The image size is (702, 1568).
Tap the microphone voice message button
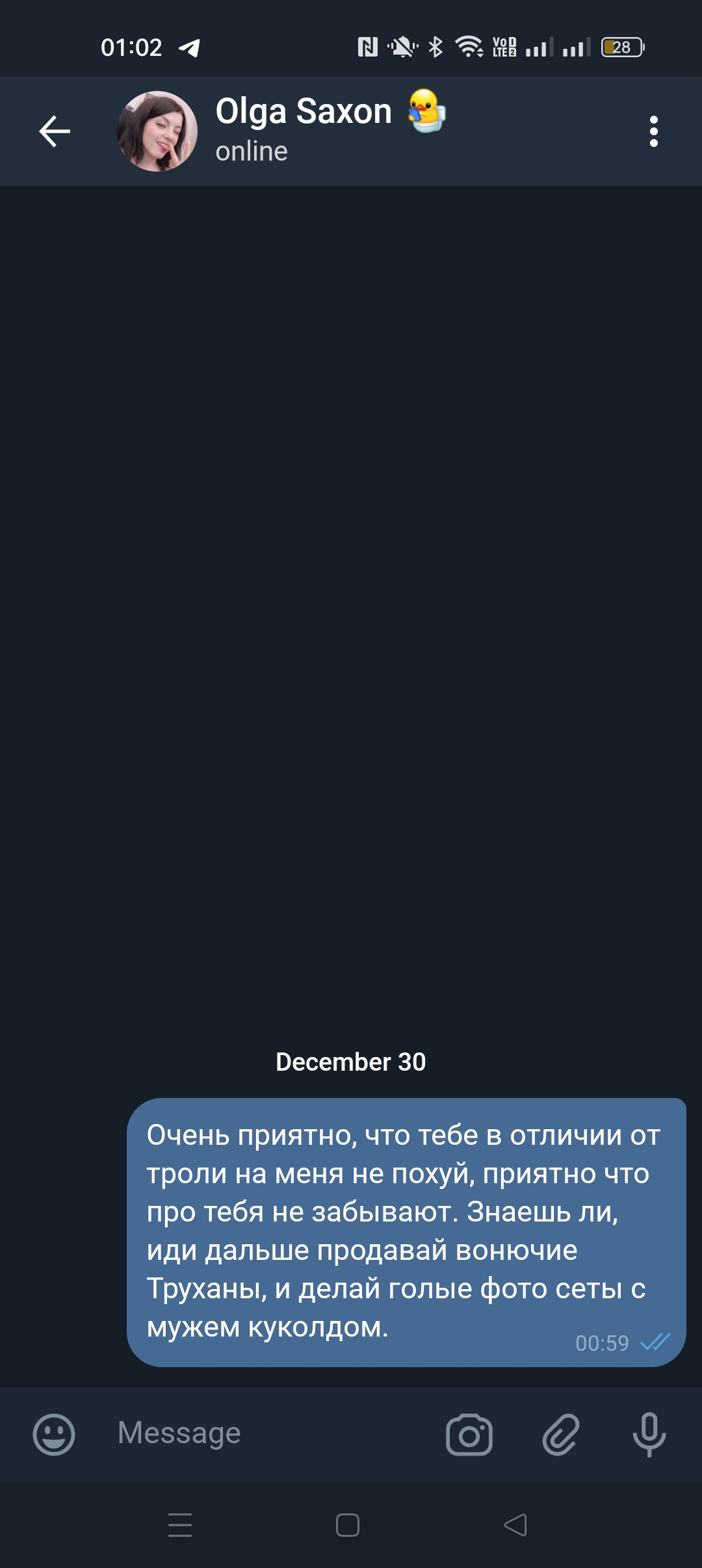[649, 1434]
